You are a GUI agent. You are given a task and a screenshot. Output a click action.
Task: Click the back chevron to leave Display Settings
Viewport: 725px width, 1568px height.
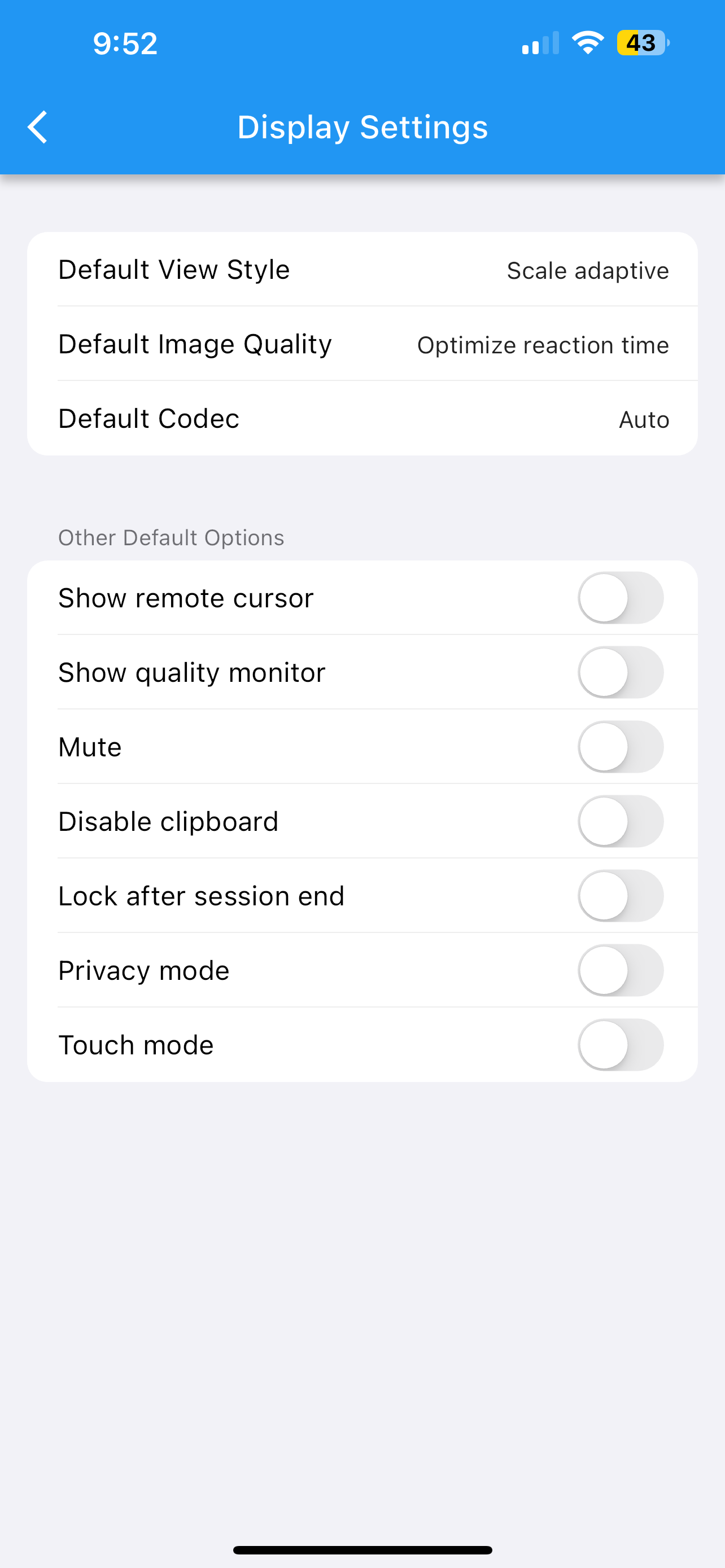(38, 126)
